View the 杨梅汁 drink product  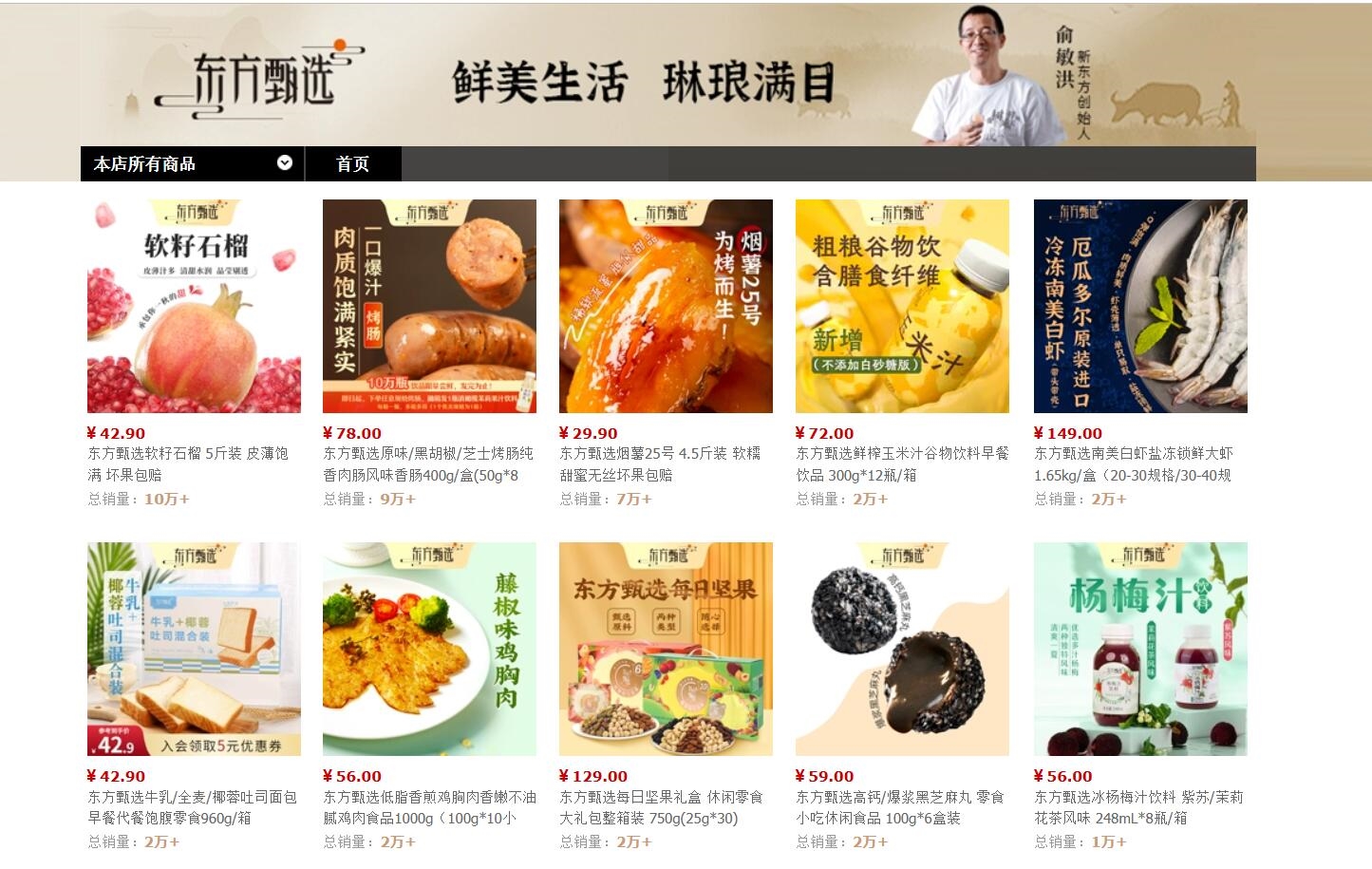click(x=1140, y=649)
